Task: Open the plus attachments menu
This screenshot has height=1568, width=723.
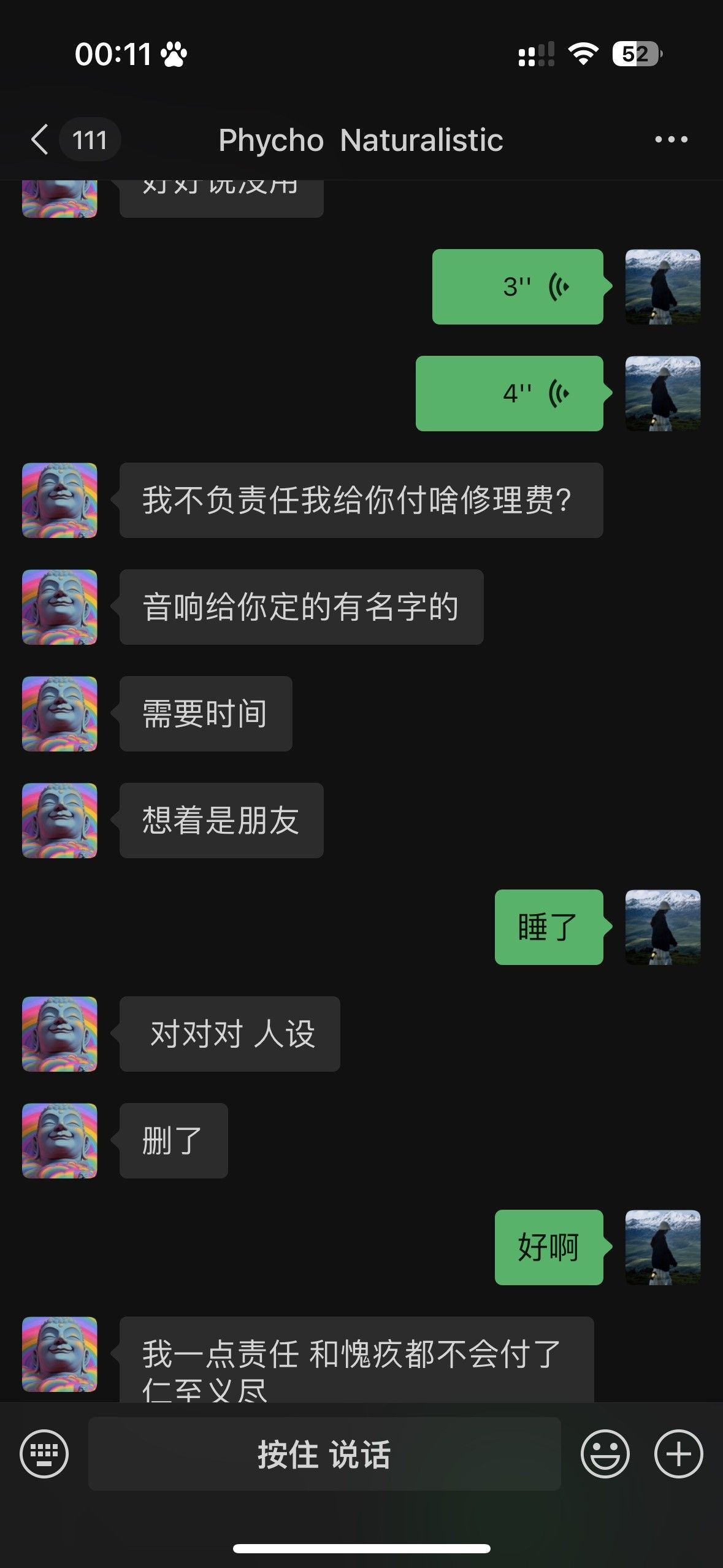Action: click(678, 1453)
